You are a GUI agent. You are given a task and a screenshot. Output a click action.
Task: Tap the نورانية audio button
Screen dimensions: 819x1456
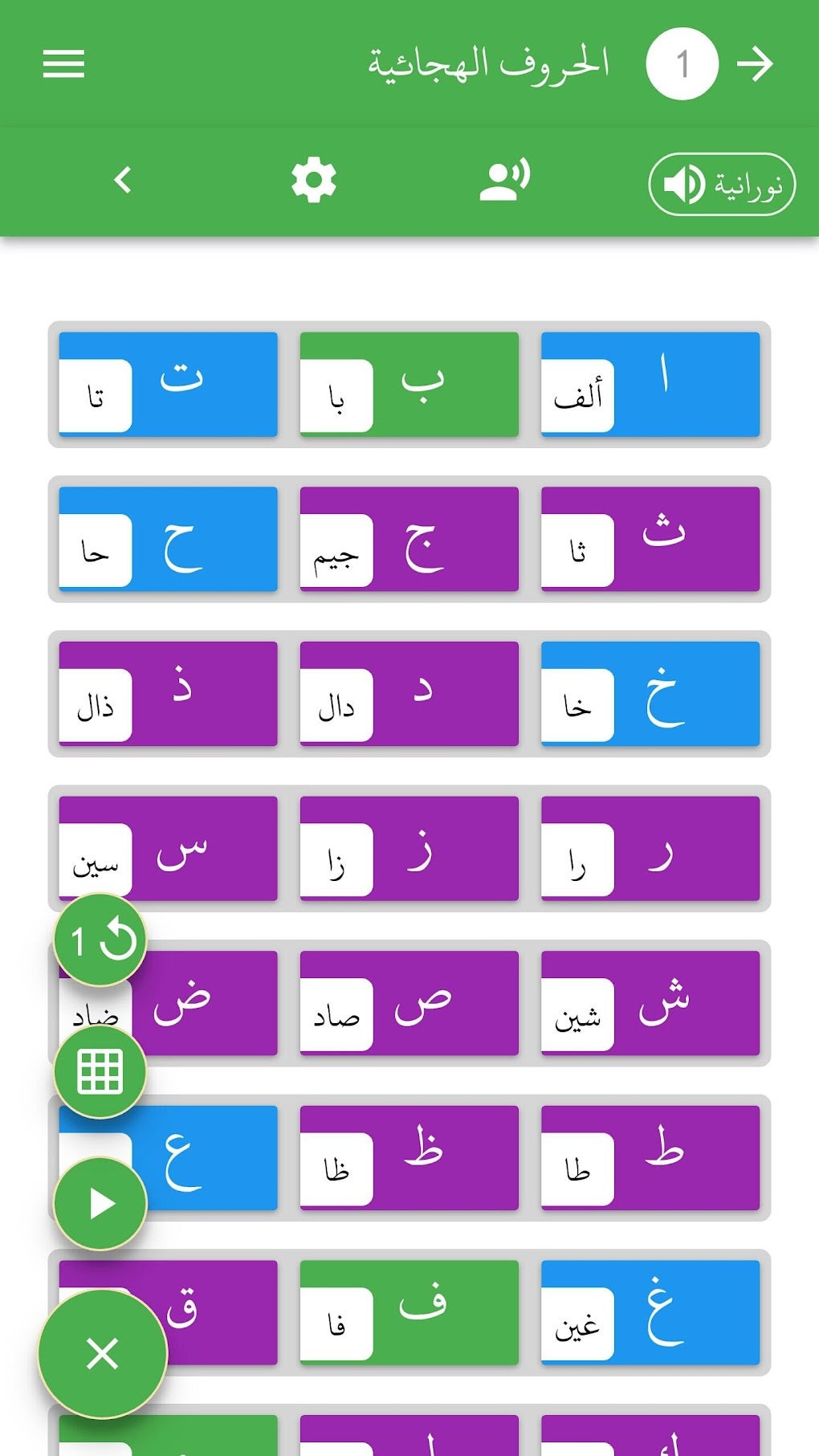721,185
